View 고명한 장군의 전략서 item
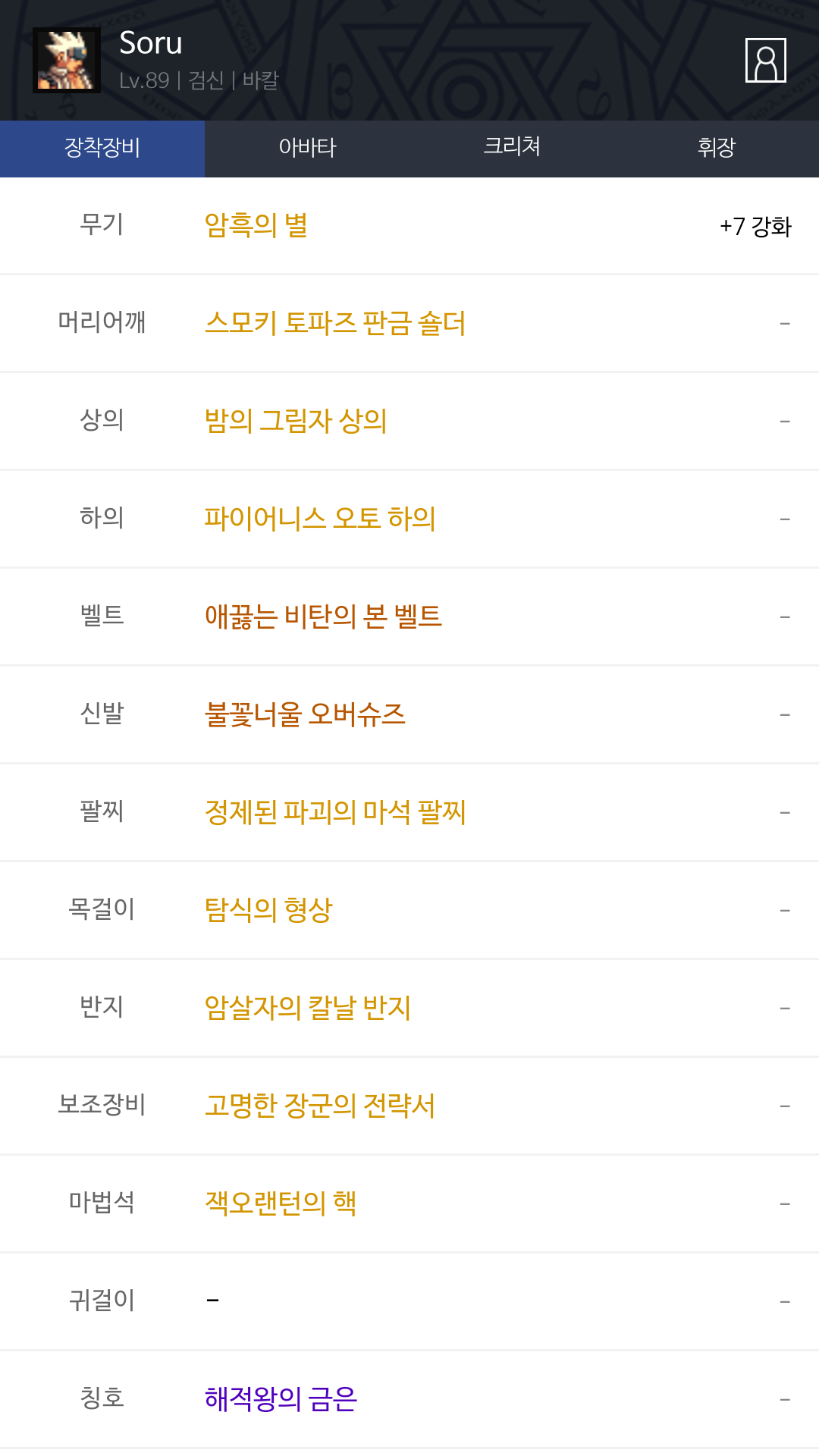This screenshot has width=819, height=1456. [320, 1106]
